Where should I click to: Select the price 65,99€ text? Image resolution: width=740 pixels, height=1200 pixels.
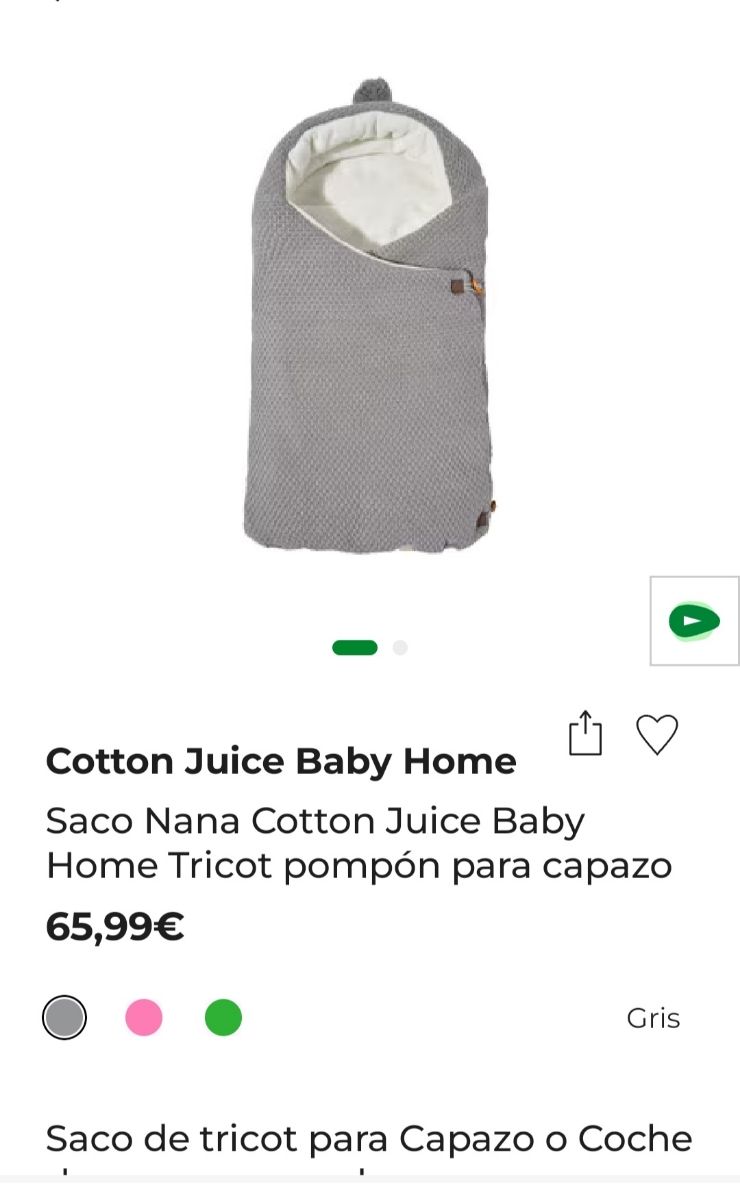pos(113,928)
